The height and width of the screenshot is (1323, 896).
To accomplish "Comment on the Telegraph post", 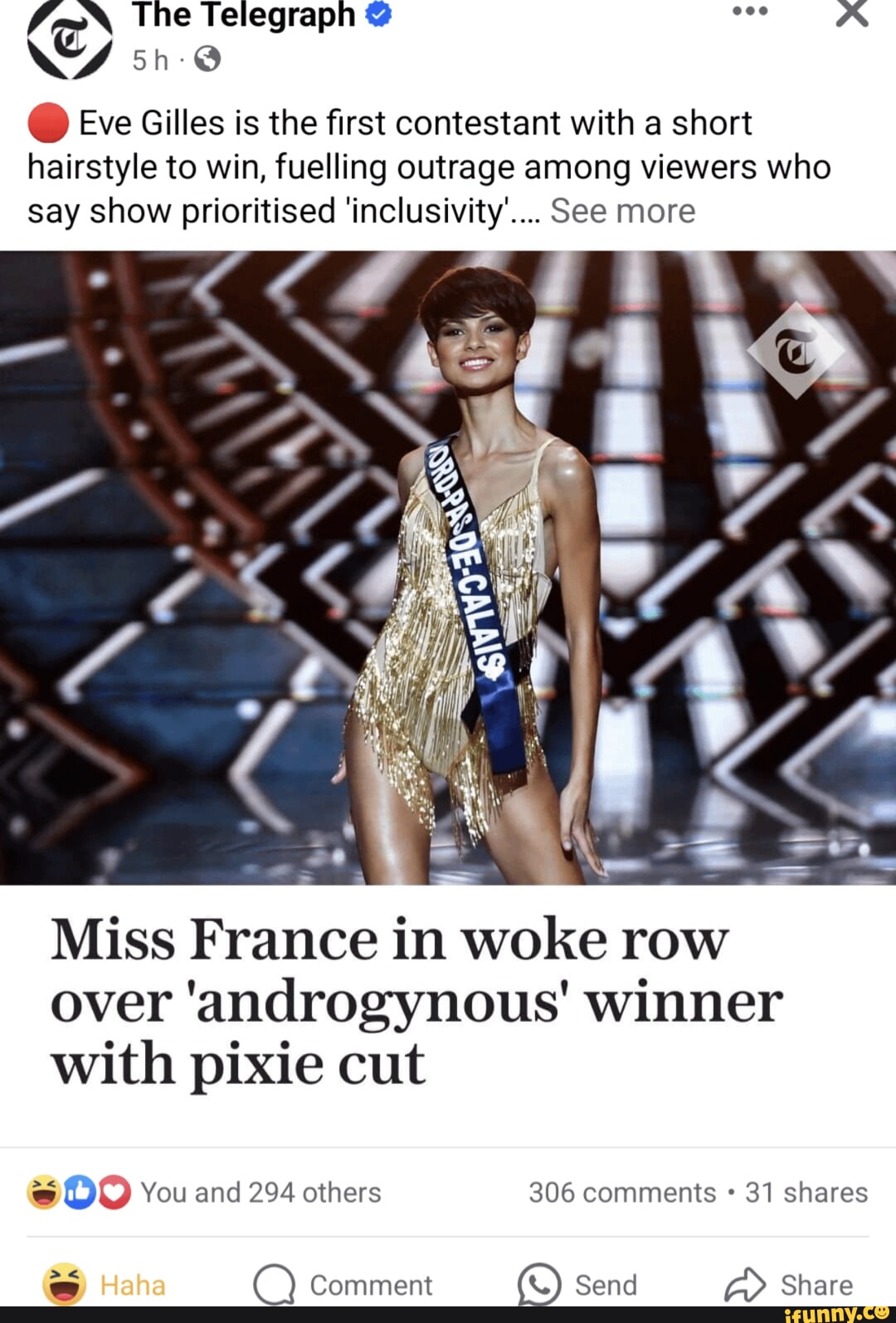I will pos(343,1285).
